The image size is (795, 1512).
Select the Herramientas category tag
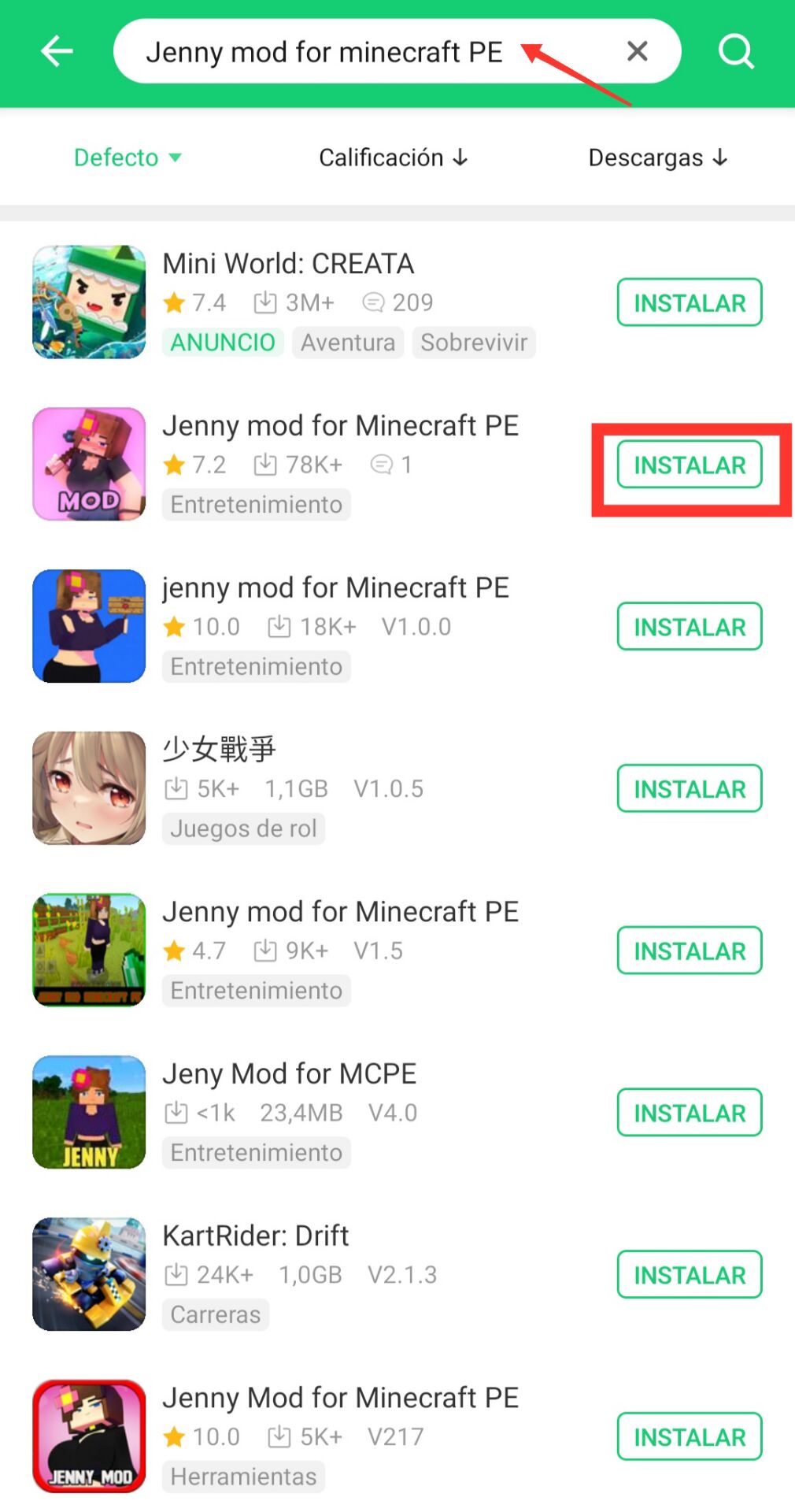(x=242, y=1477)
